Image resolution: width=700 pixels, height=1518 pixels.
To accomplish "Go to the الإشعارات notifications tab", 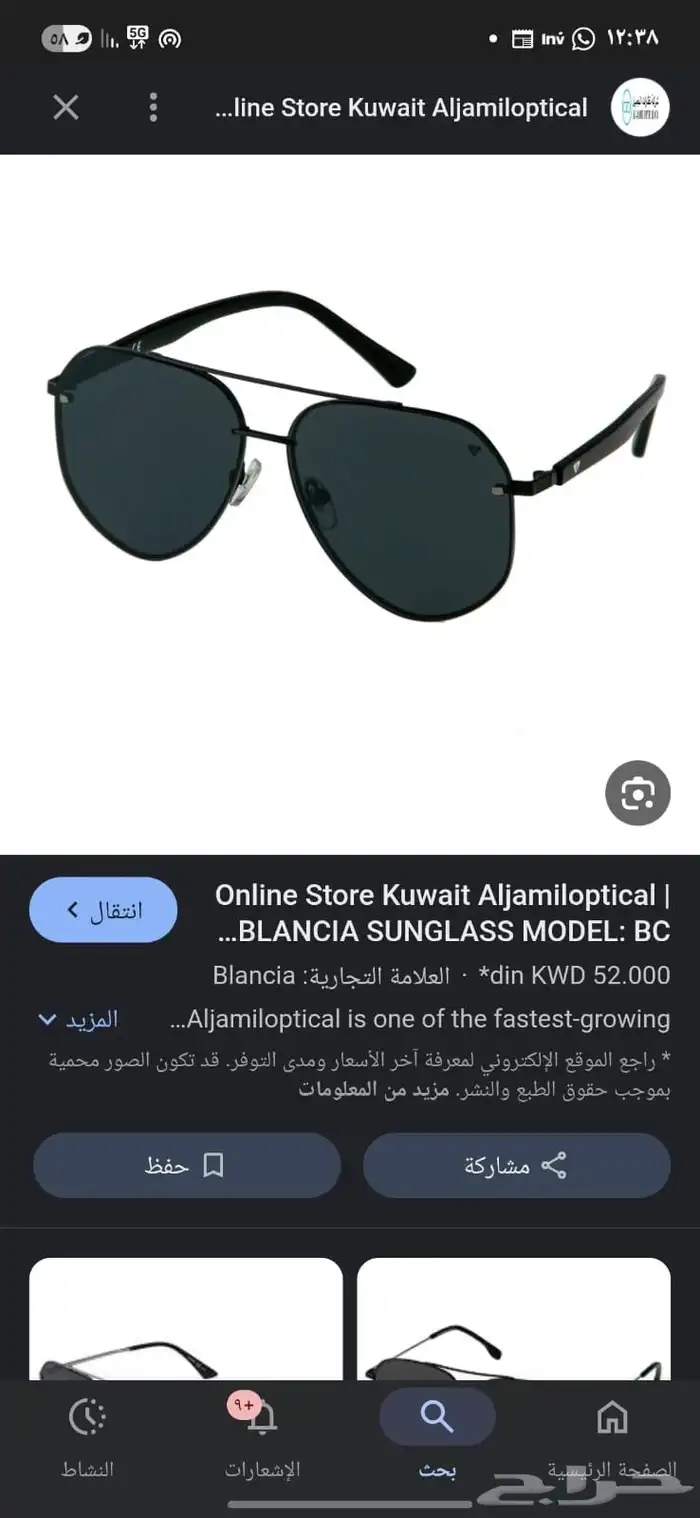I will coord(262,1437).
